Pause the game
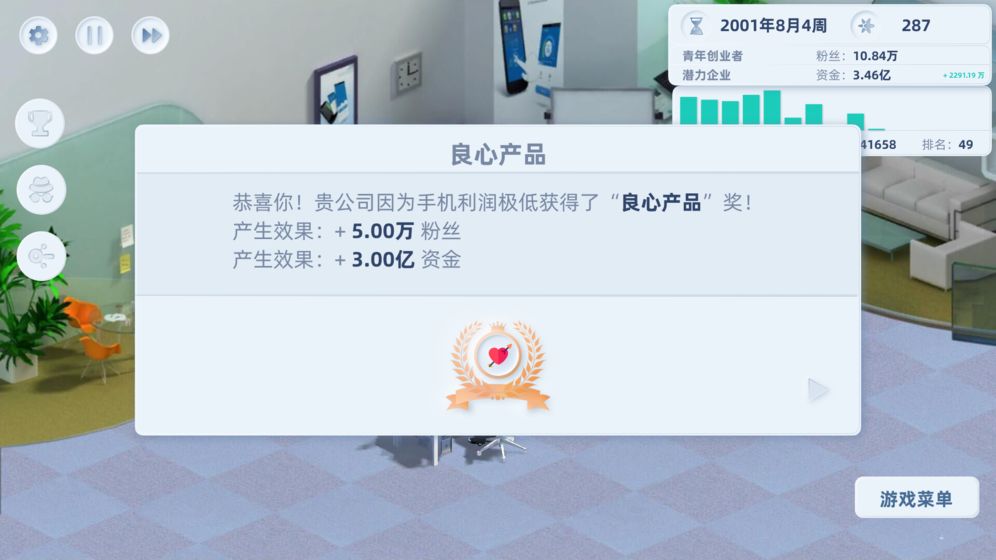 point(94,36)
